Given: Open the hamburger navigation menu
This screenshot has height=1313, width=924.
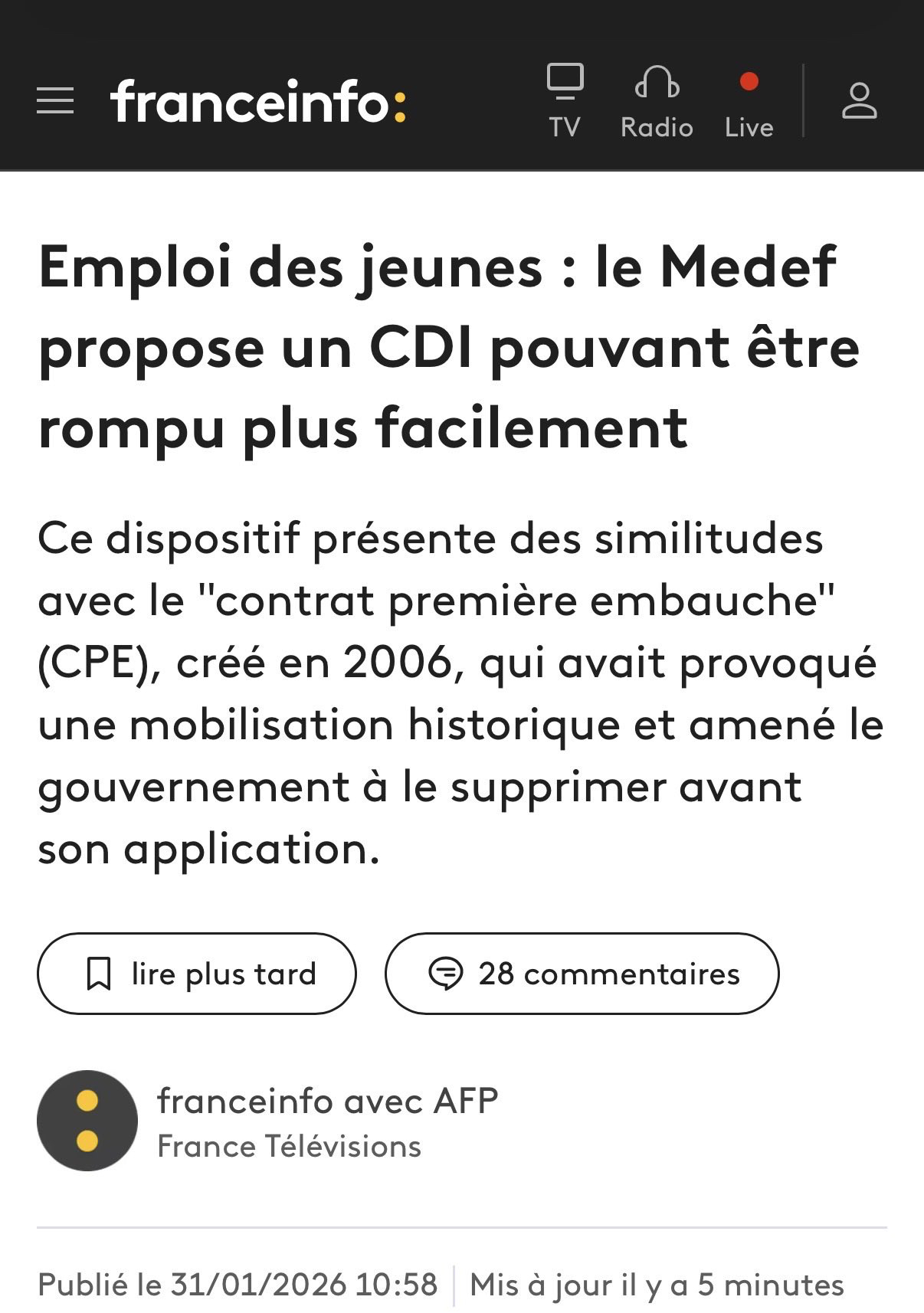Looking at the screenshot, I should pyautogui.click(x=55, y=101).
